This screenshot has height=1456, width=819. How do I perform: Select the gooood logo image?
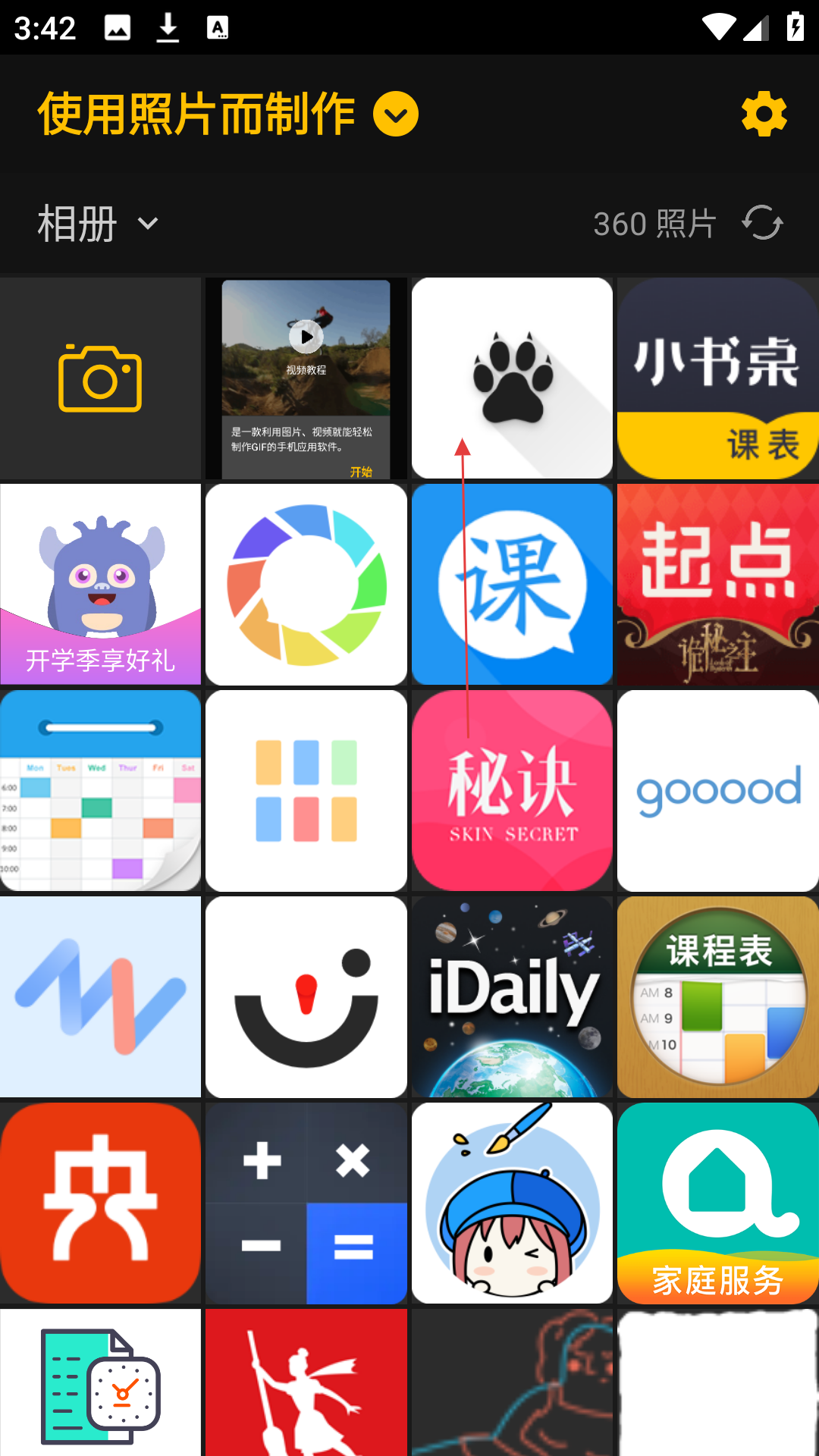point(718,791)
